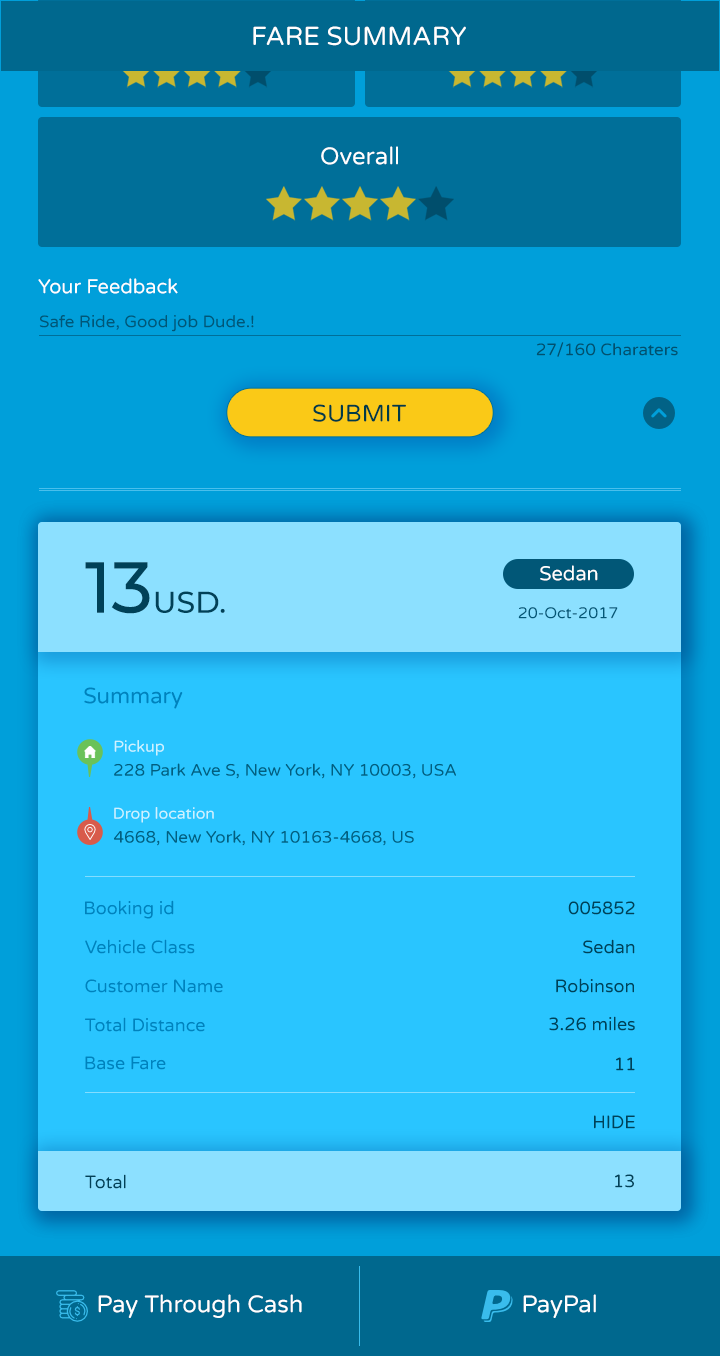This screenshot has height=1356, width=720.
Task: Hide the fare breakdown details
Action: [613, 1122]
